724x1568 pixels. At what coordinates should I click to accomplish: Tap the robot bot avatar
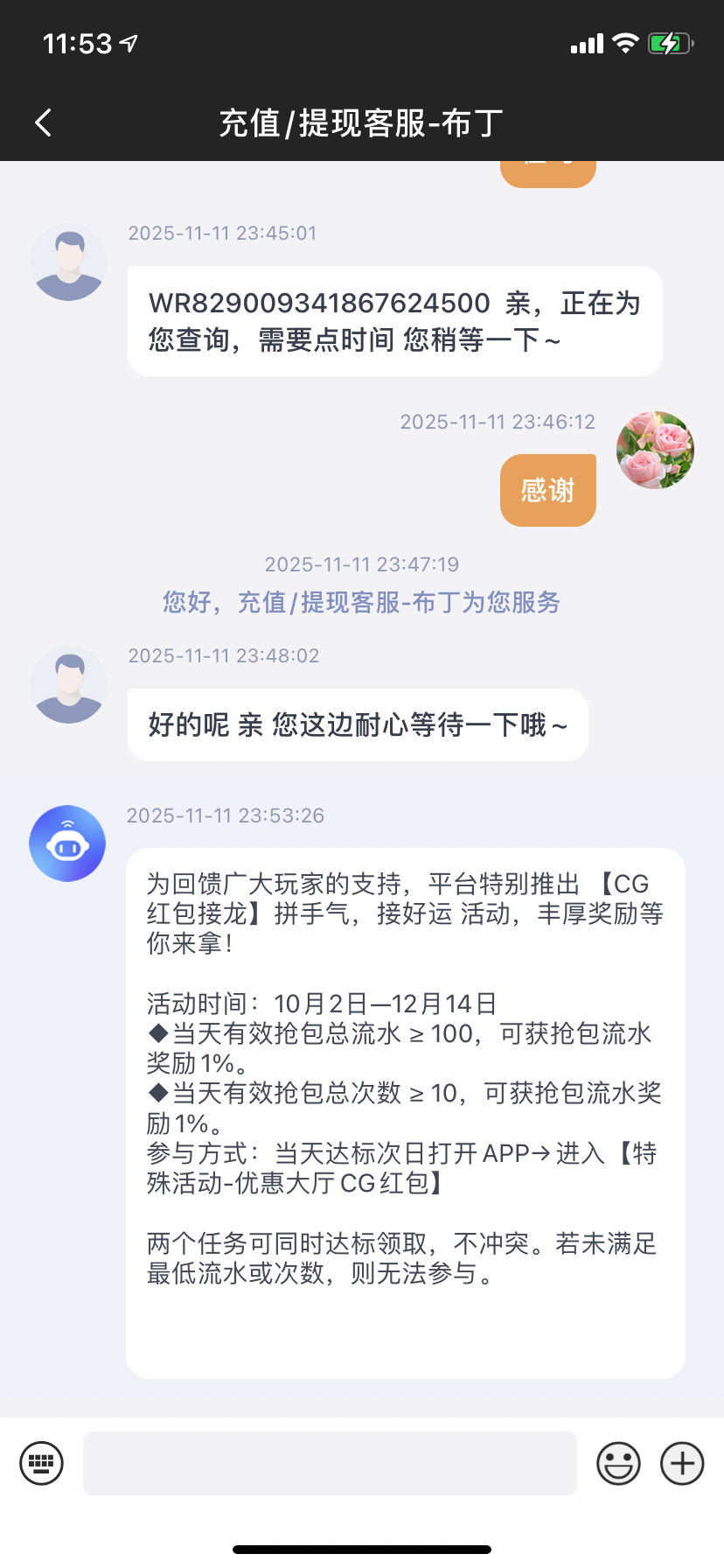(68, 843)
